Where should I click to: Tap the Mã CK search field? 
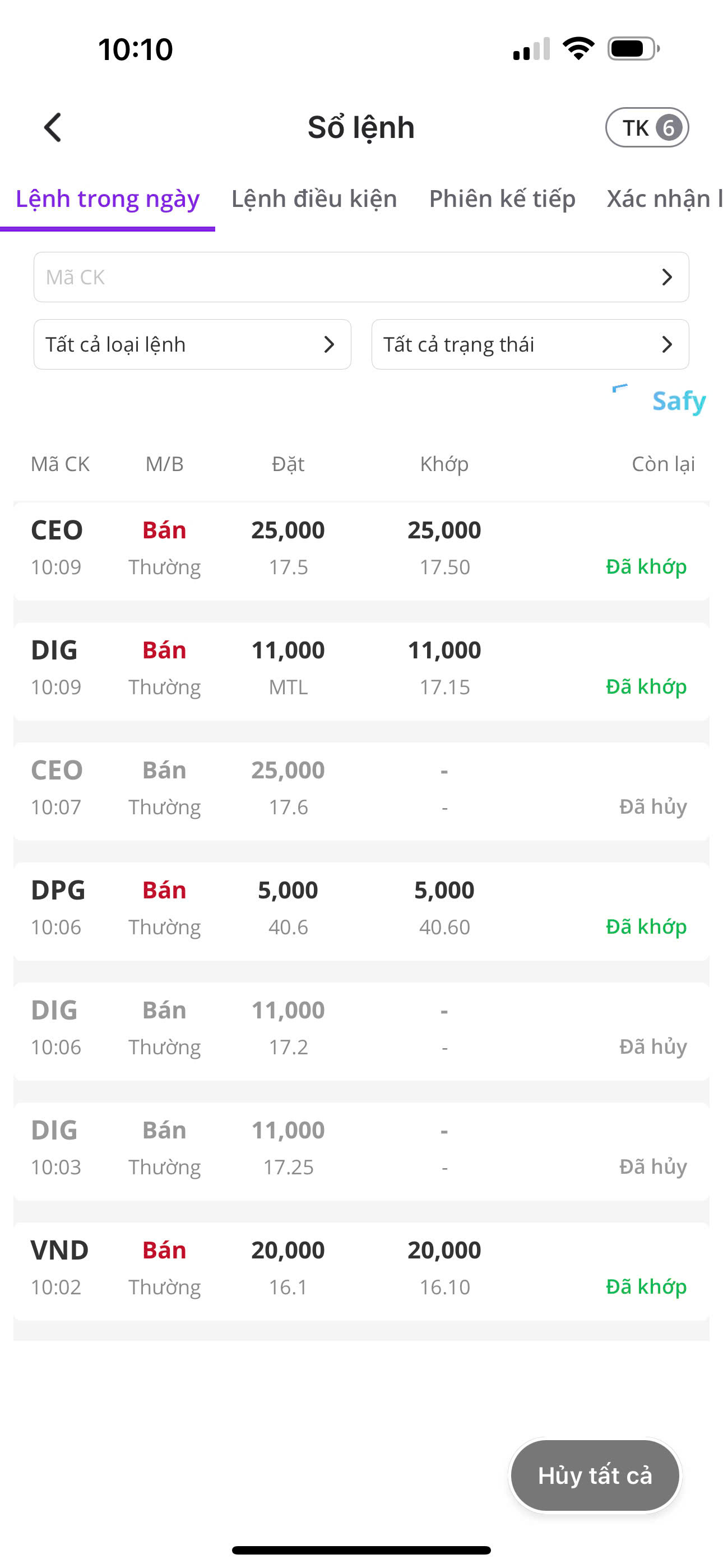click(360, 277)
